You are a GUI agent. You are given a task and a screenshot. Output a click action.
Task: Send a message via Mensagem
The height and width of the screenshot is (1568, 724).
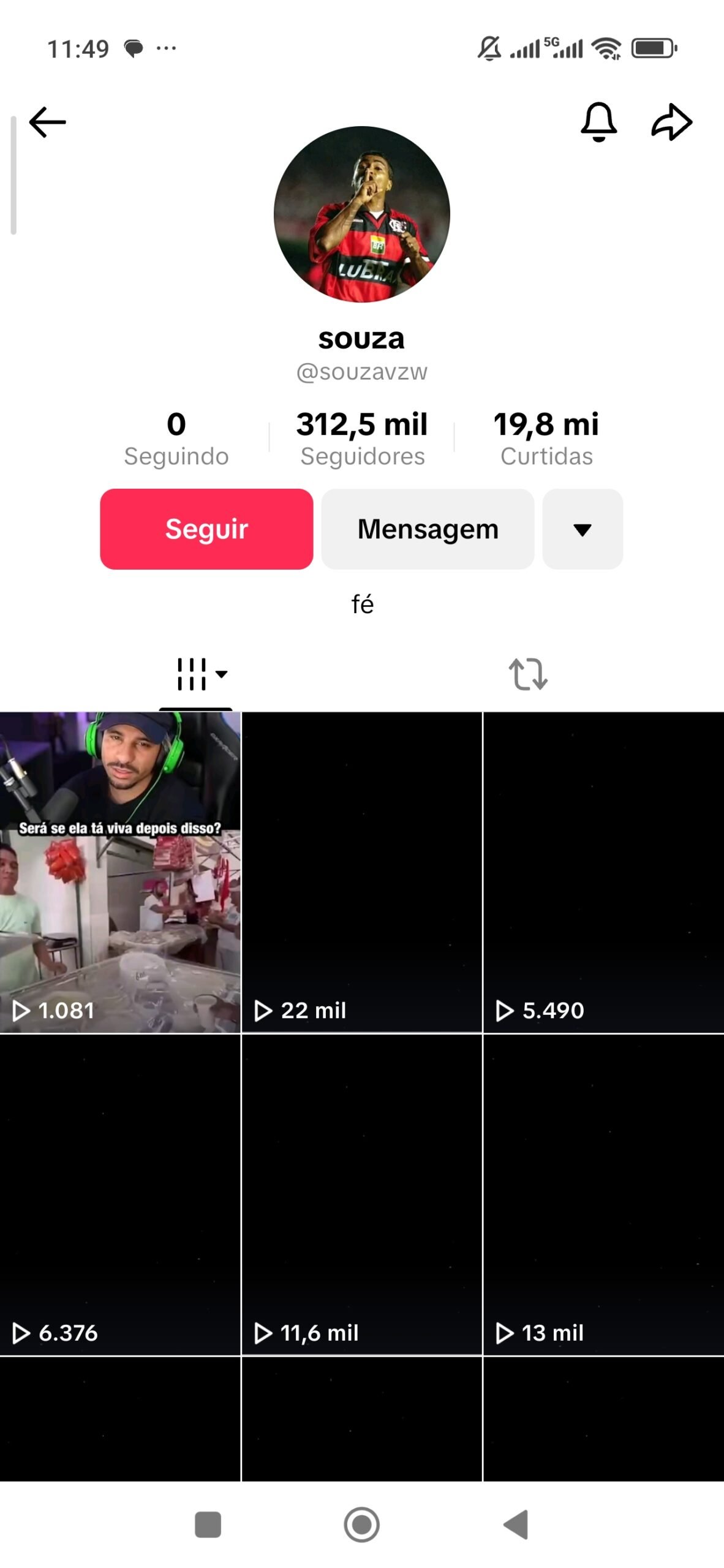point(428,529)
